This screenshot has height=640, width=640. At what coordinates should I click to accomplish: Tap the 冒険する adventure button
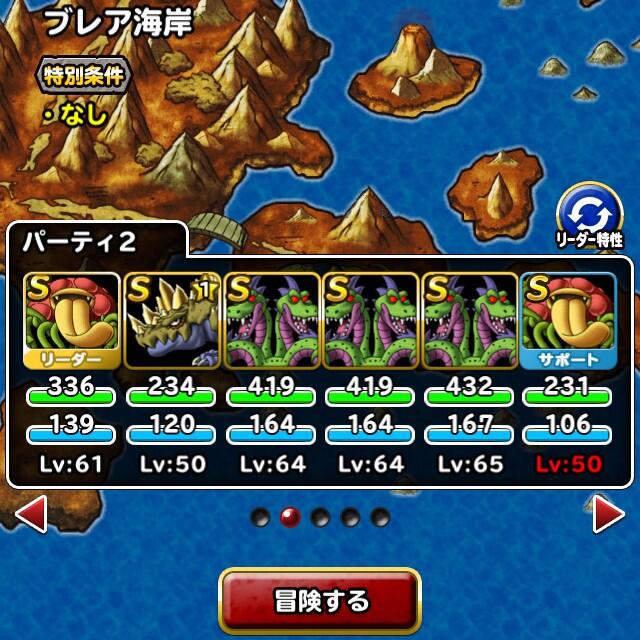[x=319, y=600]
